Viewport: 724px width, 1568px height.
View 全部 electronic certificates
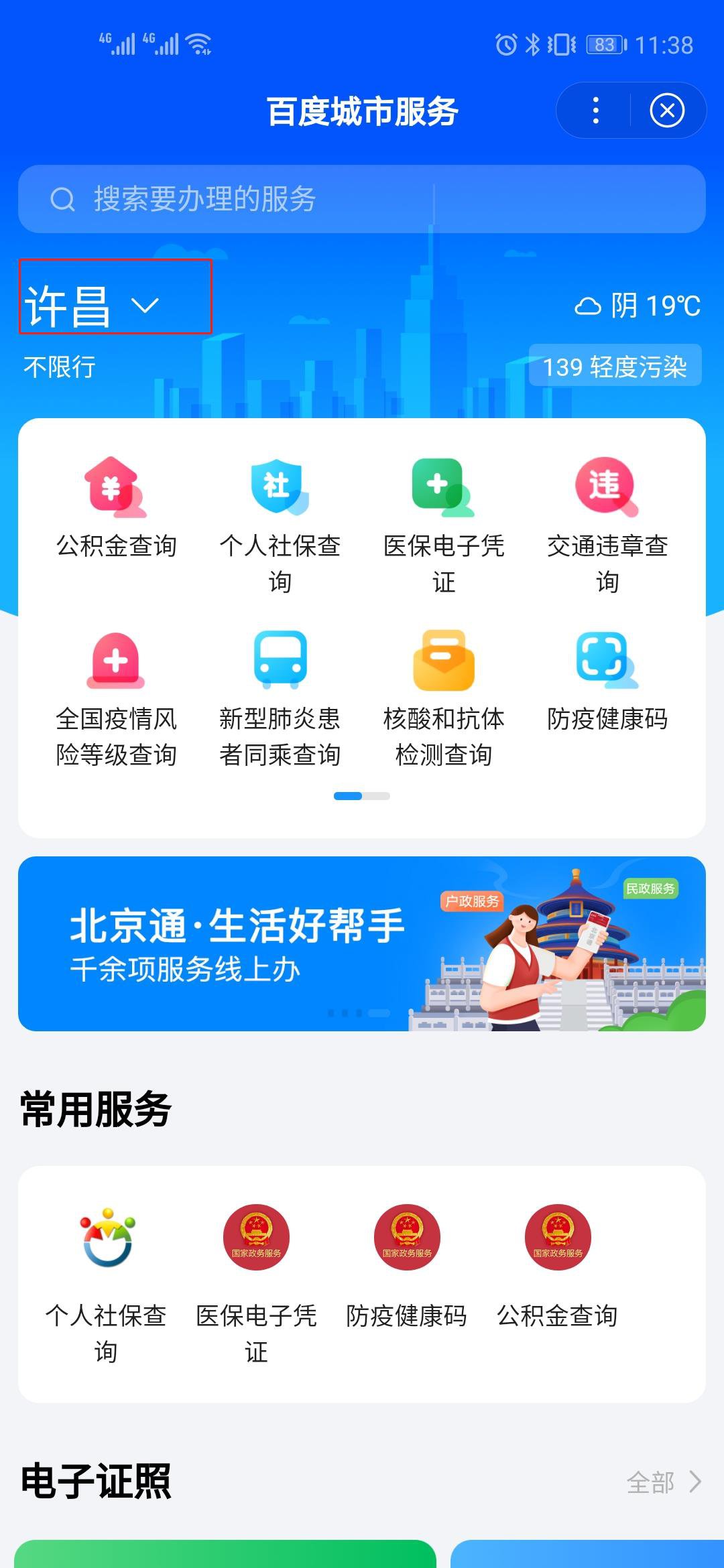pyautogui.click(x=663, y=1482)
